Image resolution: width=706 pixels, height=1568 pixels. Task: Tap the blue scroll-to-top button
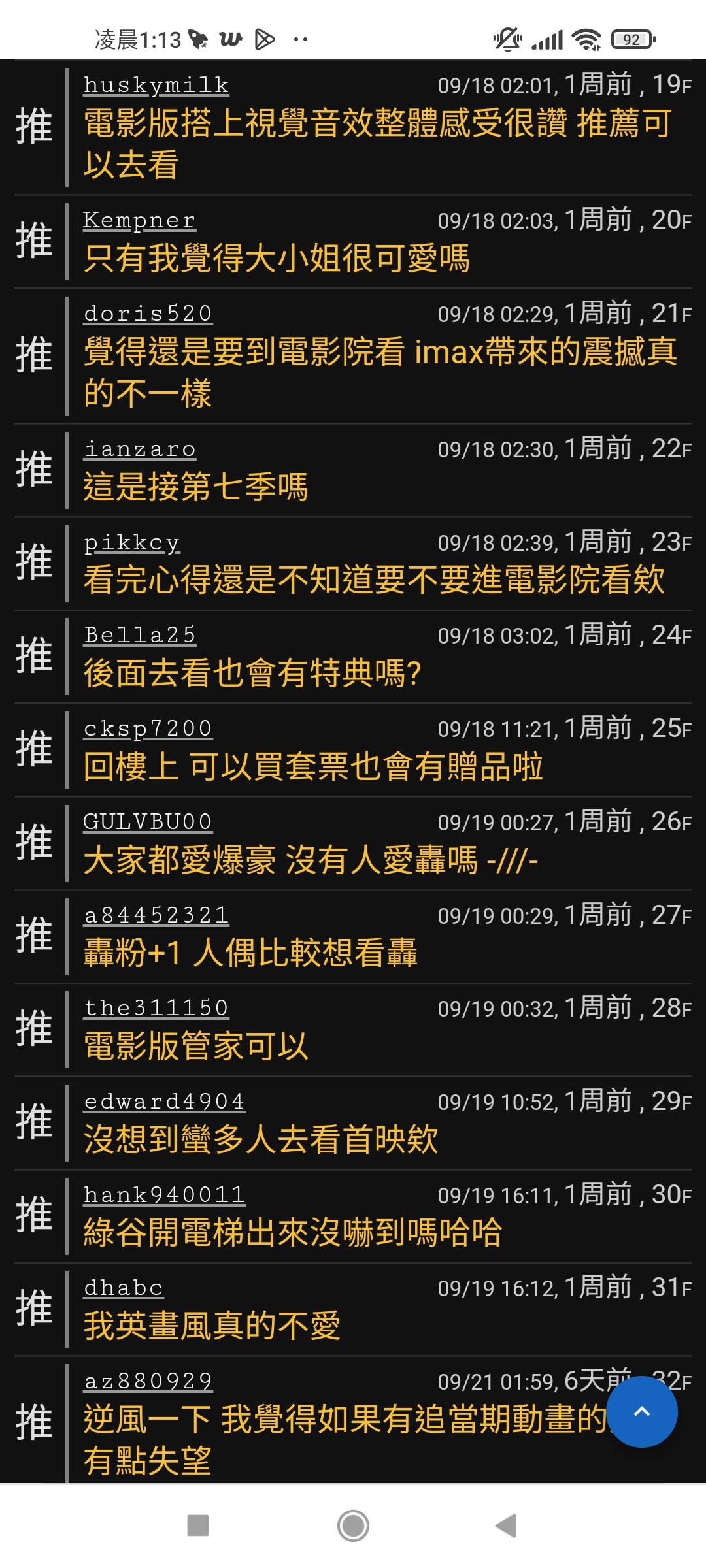[642, 1412]
